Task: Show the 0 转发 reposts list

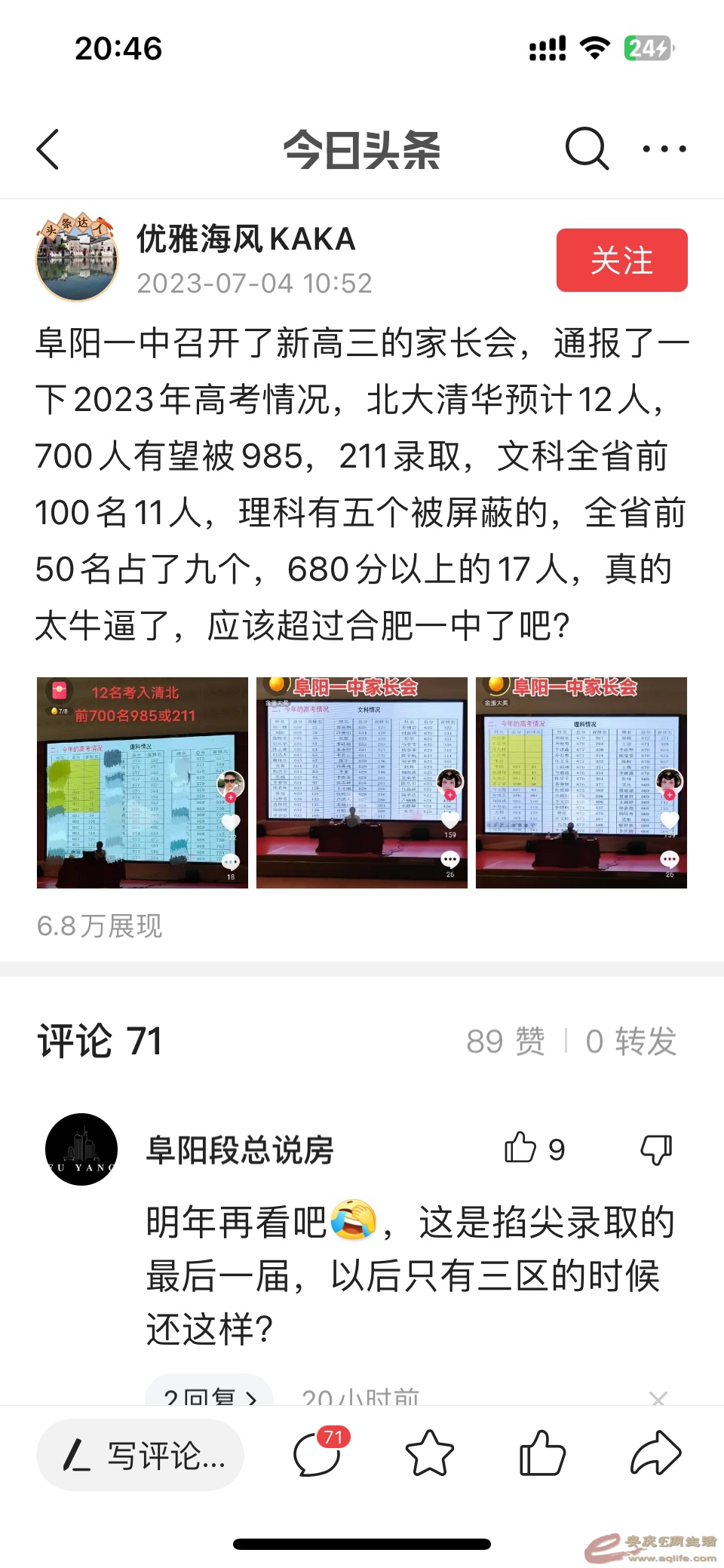Action: (630, 1042)
